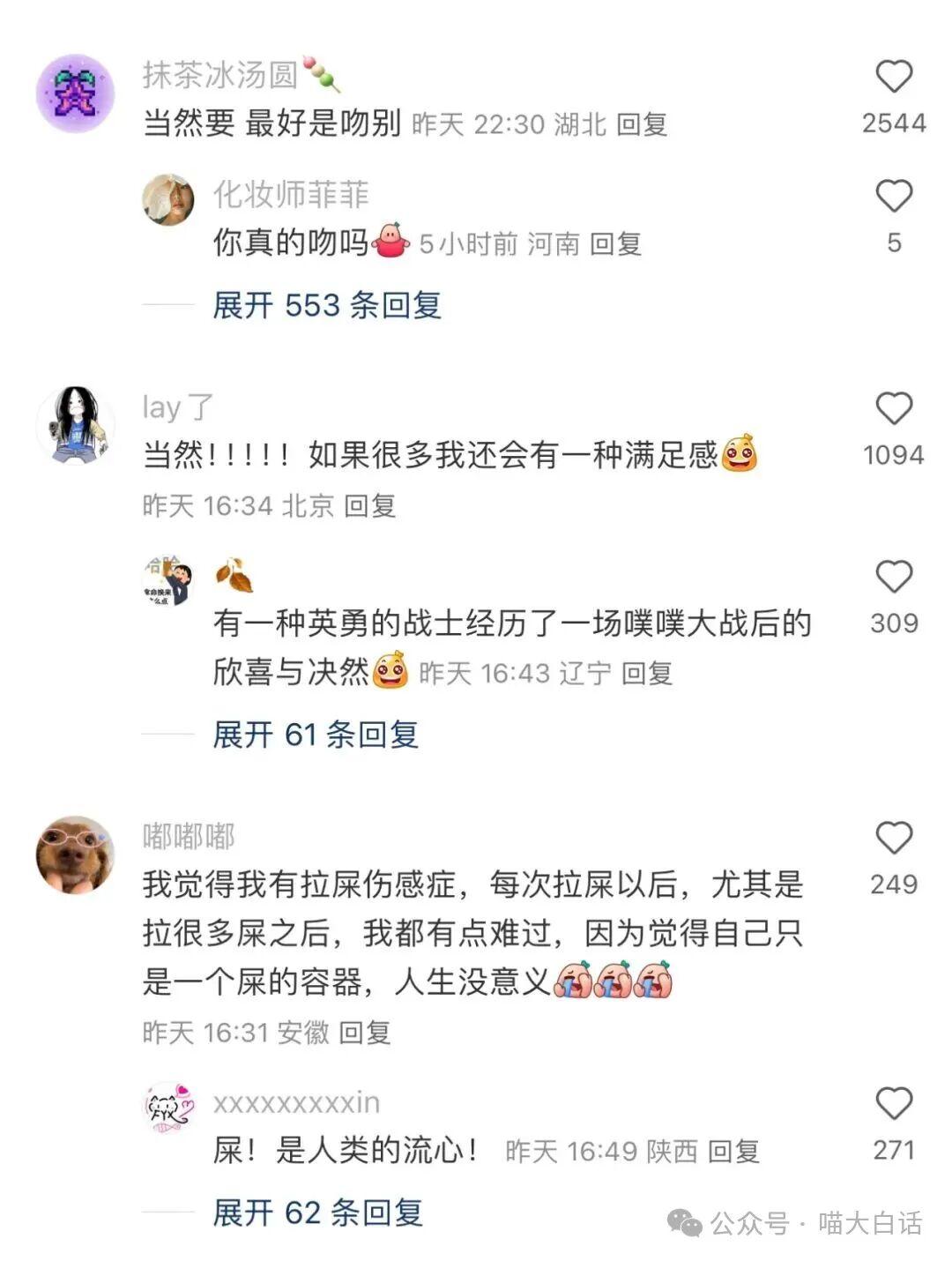Reply to lay了's comment
The height and width of the screenshot is (1261, 952).
pyautogui.click(x=369, y=506)
